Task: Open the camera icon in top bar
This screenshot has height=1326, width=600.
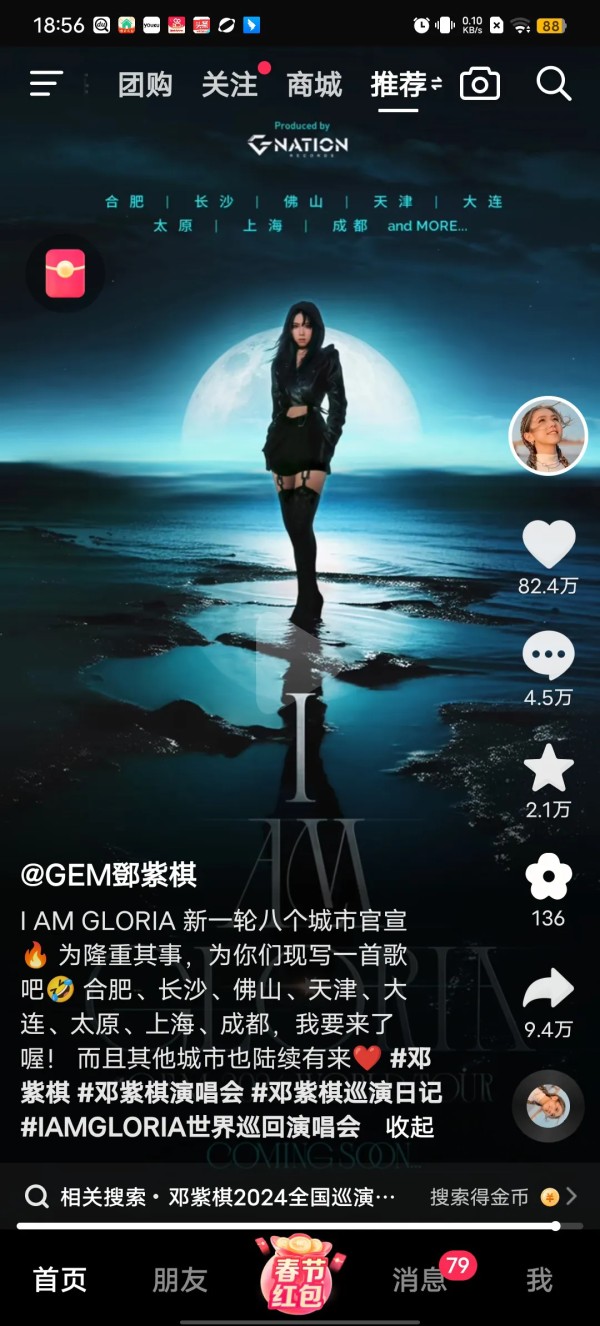Action: 480,84
